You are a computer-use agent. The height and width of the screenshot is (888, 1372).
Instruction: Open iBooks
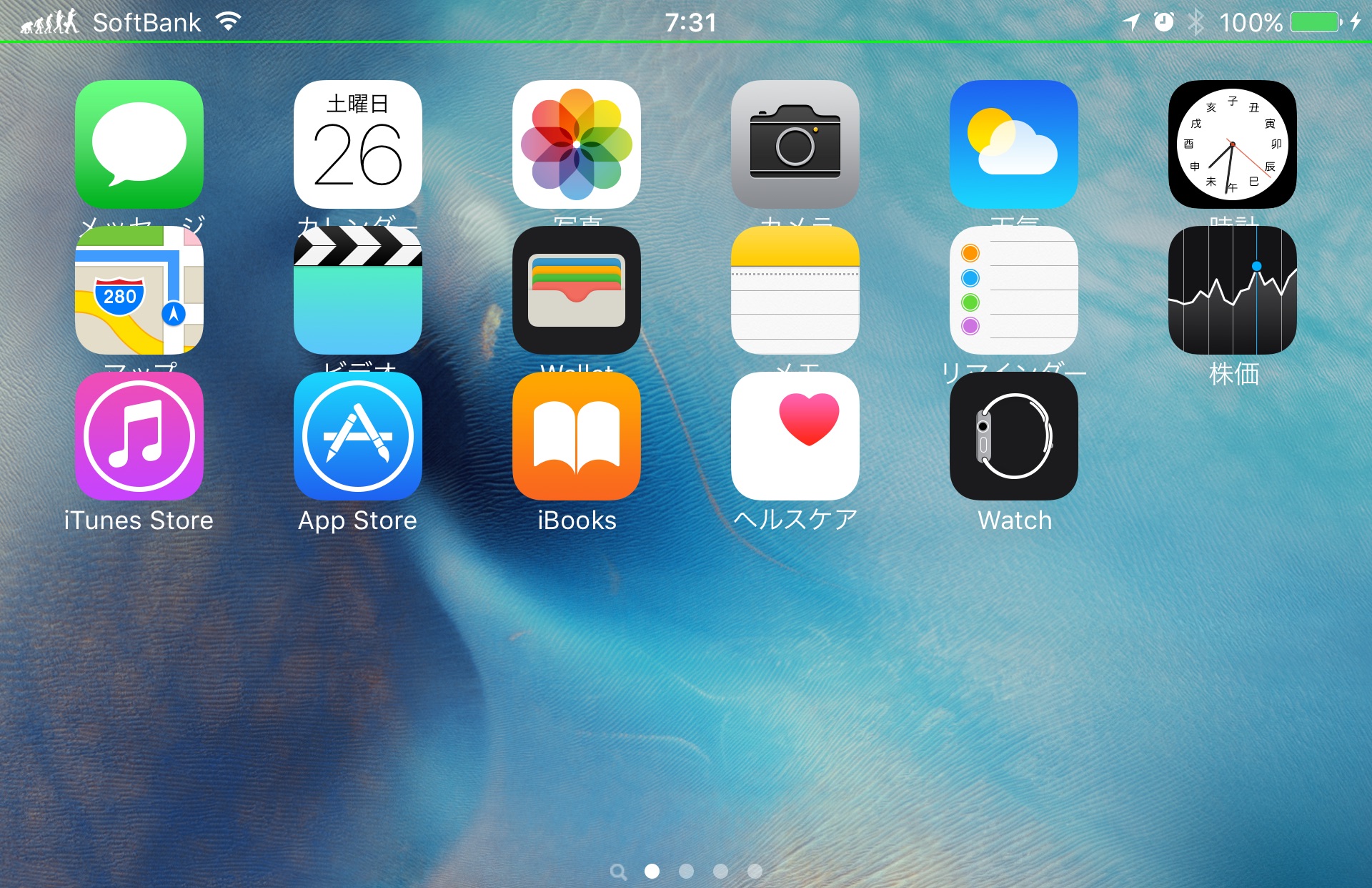tap(577, 436)
